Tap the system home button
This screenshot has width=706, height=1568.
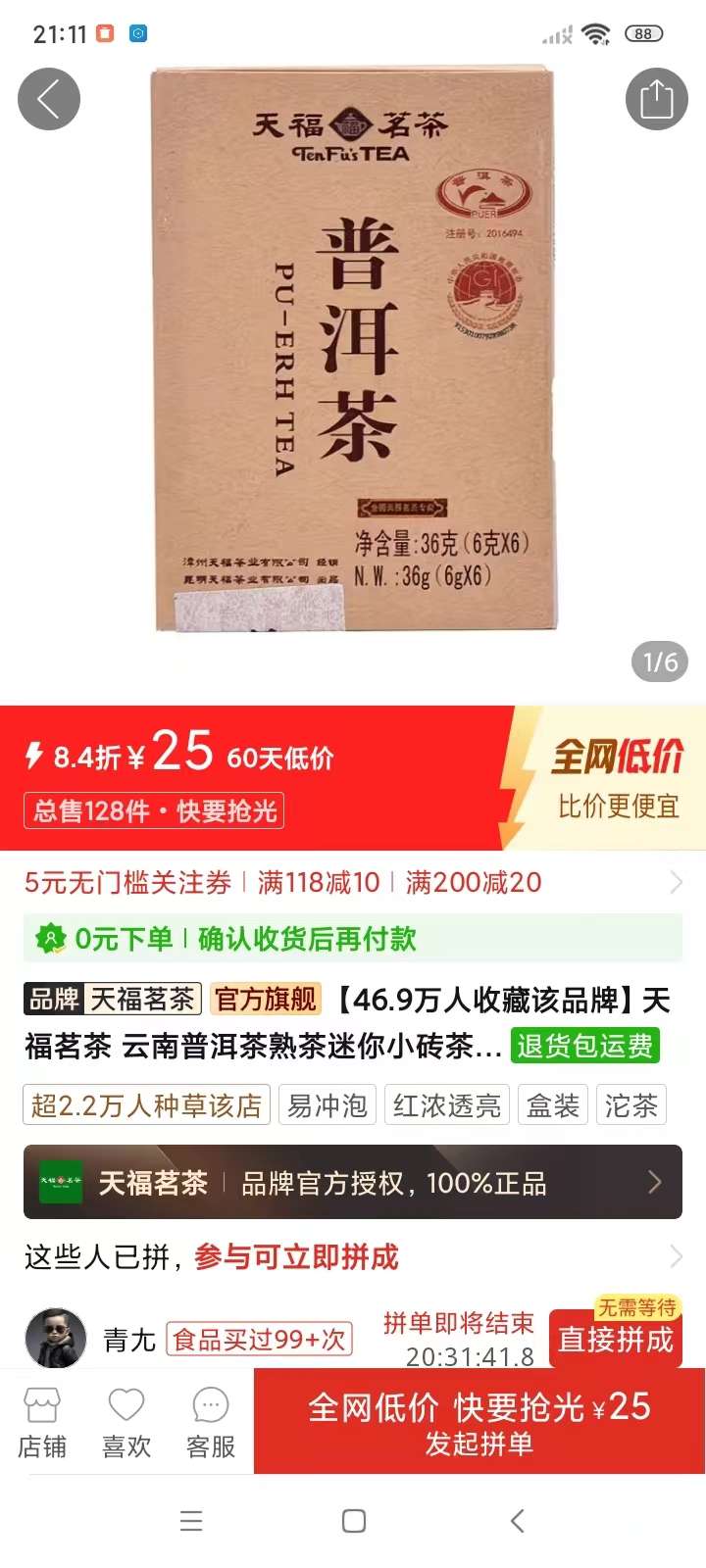(x=353, y=1521)
